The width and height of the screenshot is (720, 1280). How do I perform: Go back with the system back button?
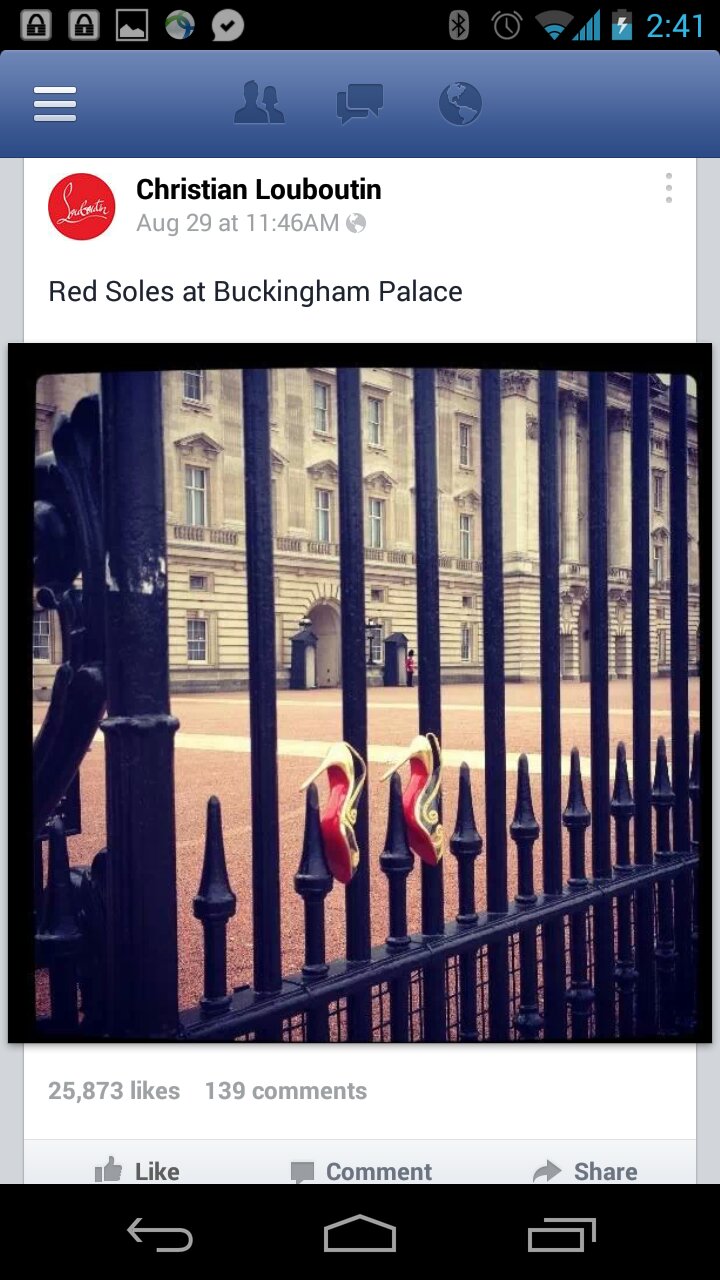pos(160,1236)
